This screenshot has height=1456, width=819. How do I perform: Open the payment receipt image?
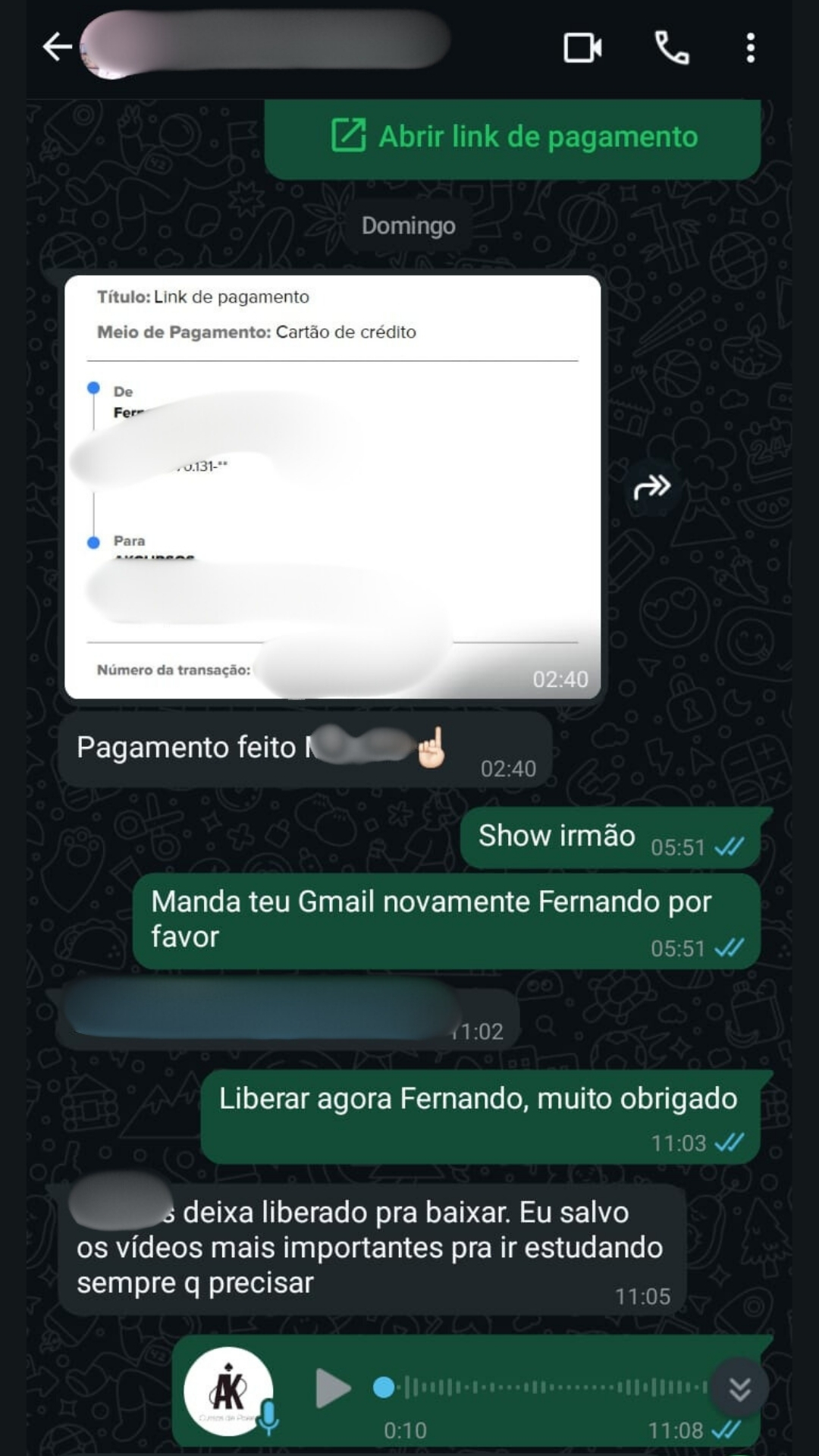tap(332, 486)
